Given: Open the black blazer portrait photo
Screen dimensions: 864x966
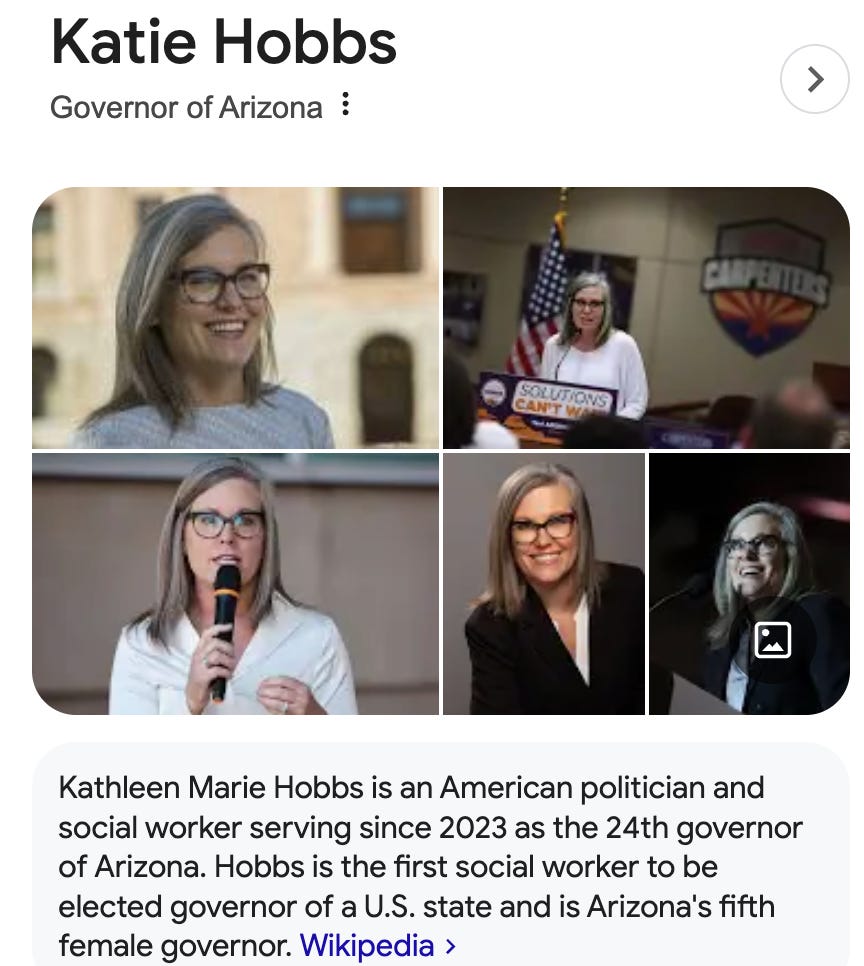Looking at the screenshot, I should (x=544, y=584).
